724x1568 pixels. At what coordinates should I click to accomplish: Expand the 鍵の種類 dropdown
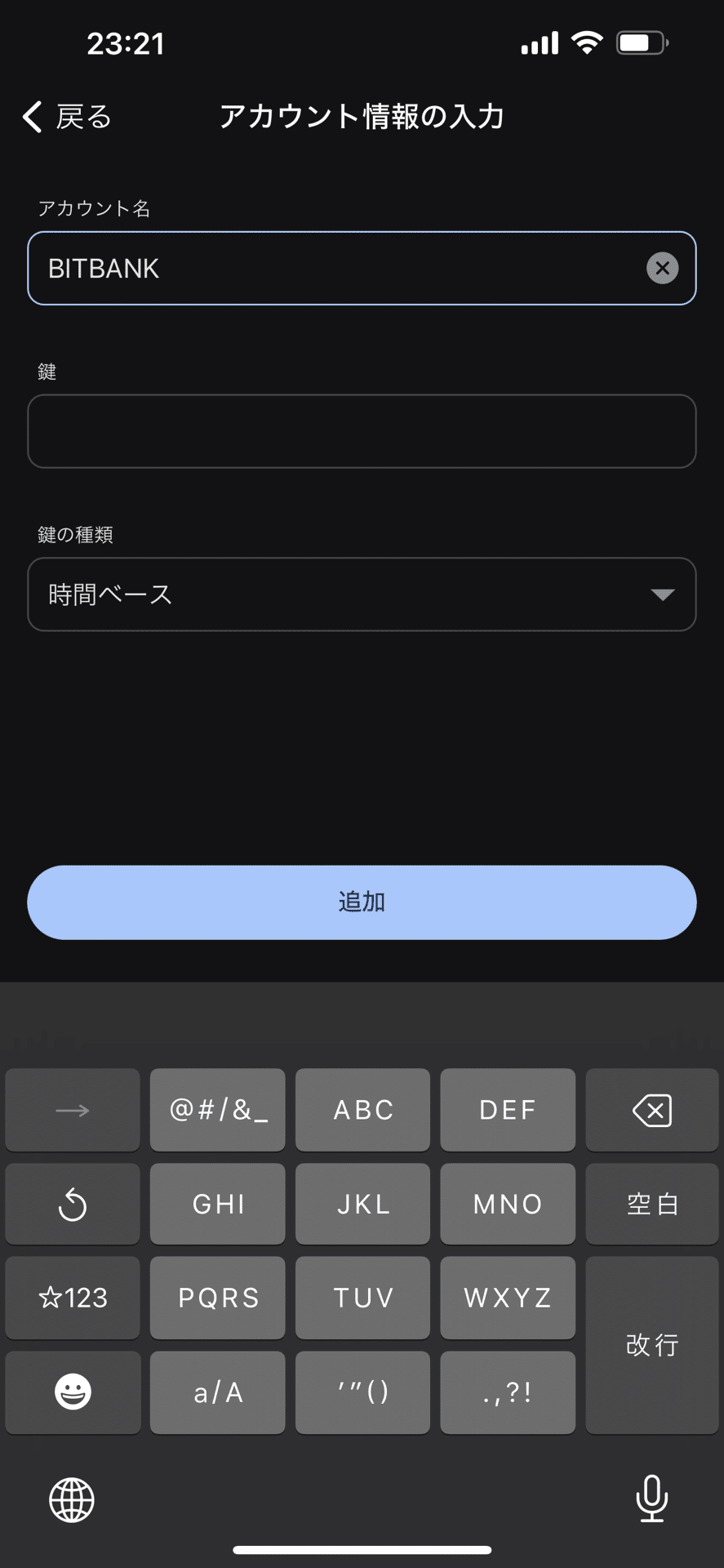tap(362, 595)
